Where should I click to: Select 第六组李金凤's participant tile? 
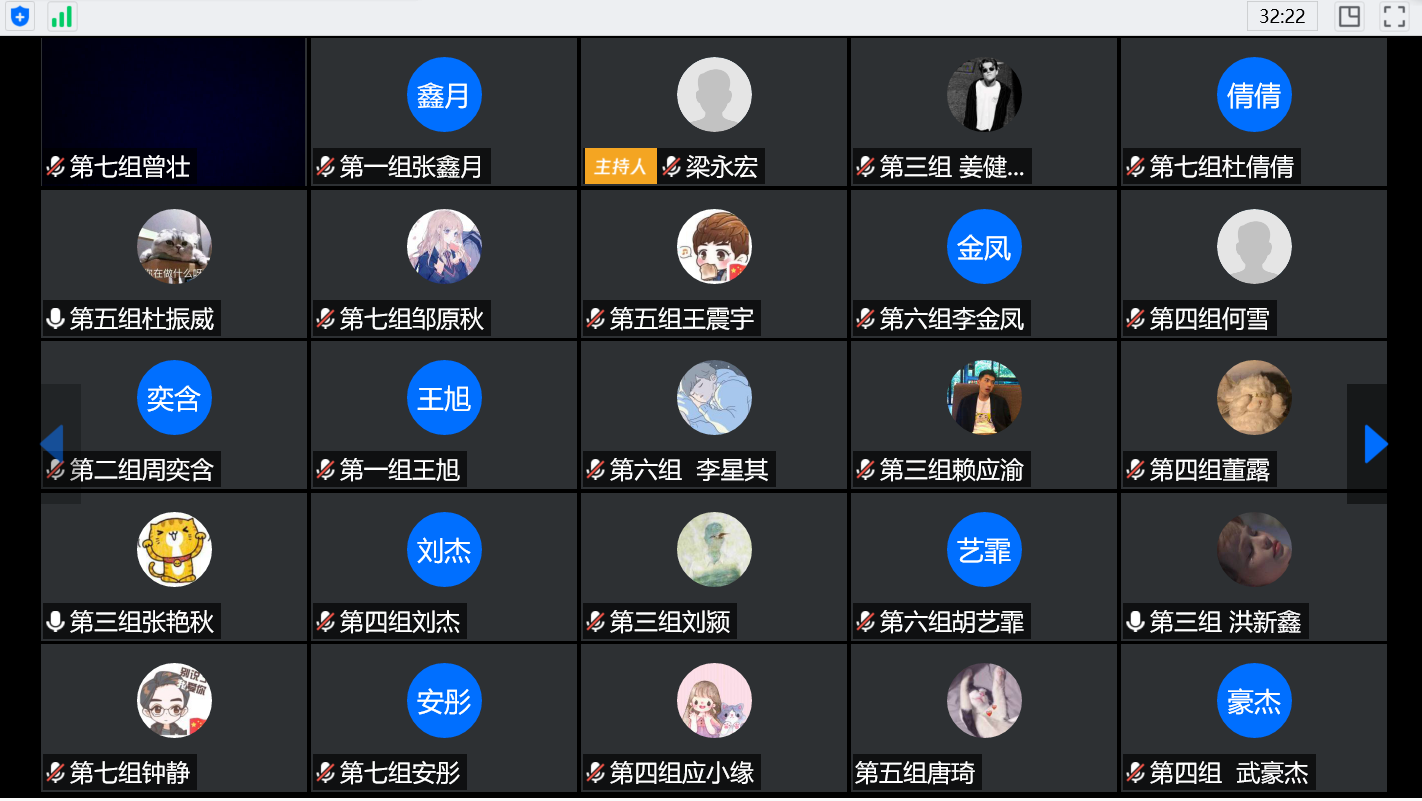984,263
